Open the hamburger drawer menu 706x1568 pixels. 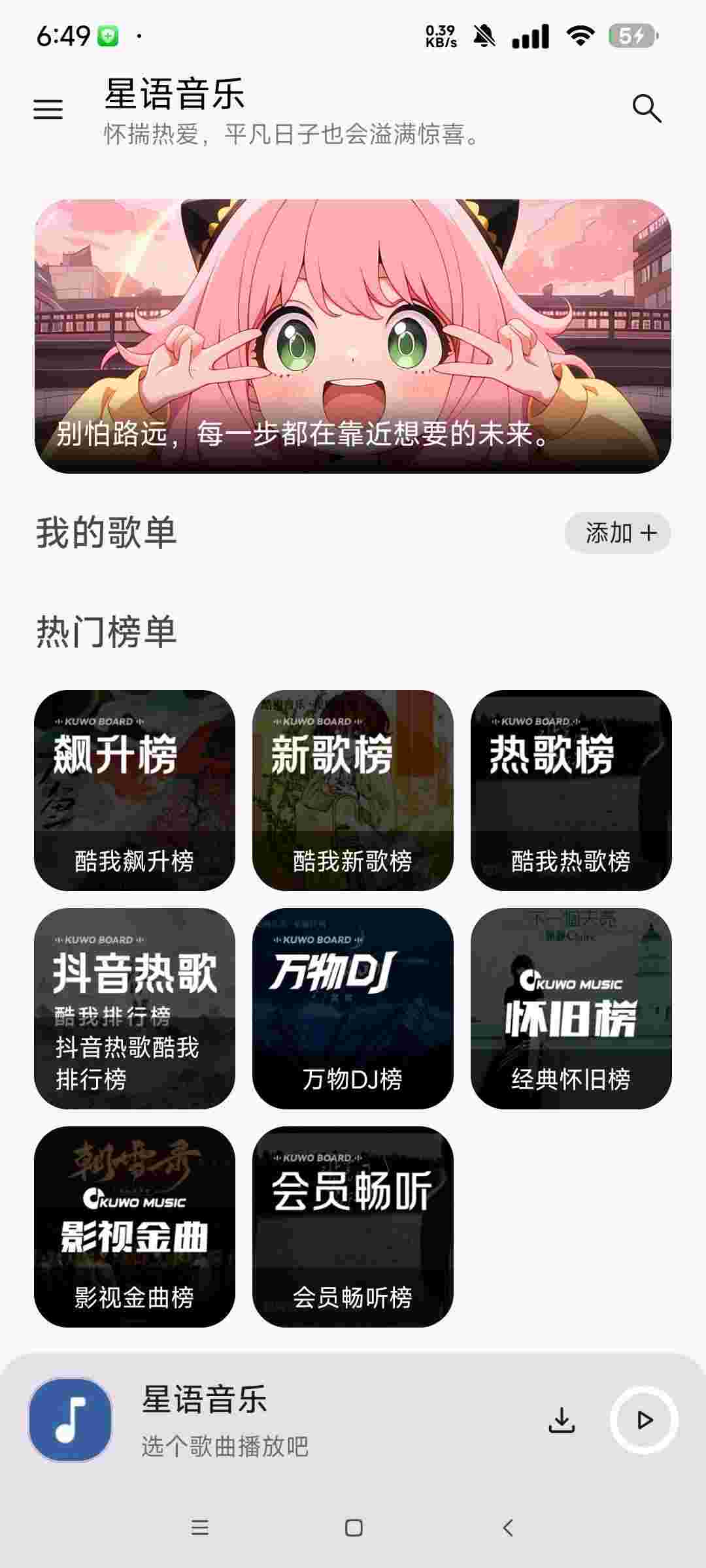[48, 109]
